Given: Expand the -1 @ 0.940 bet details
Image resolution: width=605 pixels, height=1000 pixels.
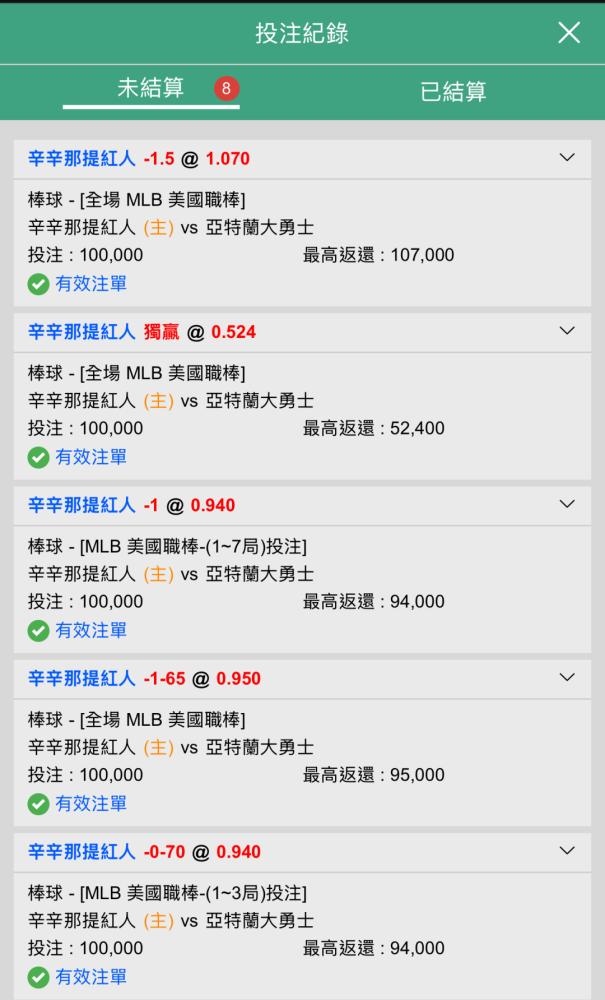Looking at the screenshot, I should point(567,504).
